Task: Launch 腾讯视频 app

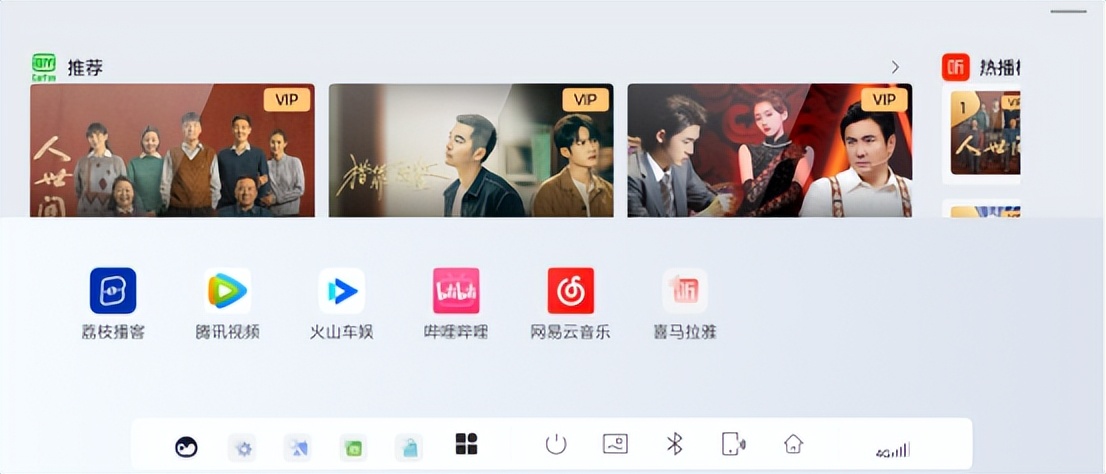Action: (228, 291)
